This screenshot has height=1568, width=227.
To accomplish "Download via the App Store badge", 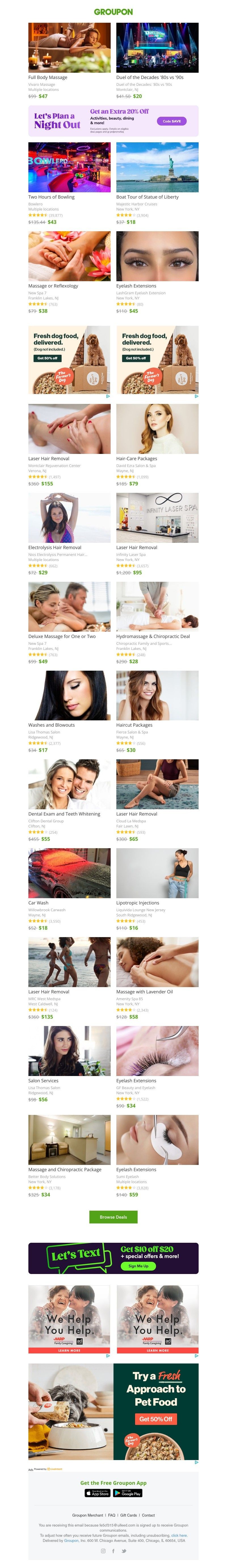I will coord(97,1492).
